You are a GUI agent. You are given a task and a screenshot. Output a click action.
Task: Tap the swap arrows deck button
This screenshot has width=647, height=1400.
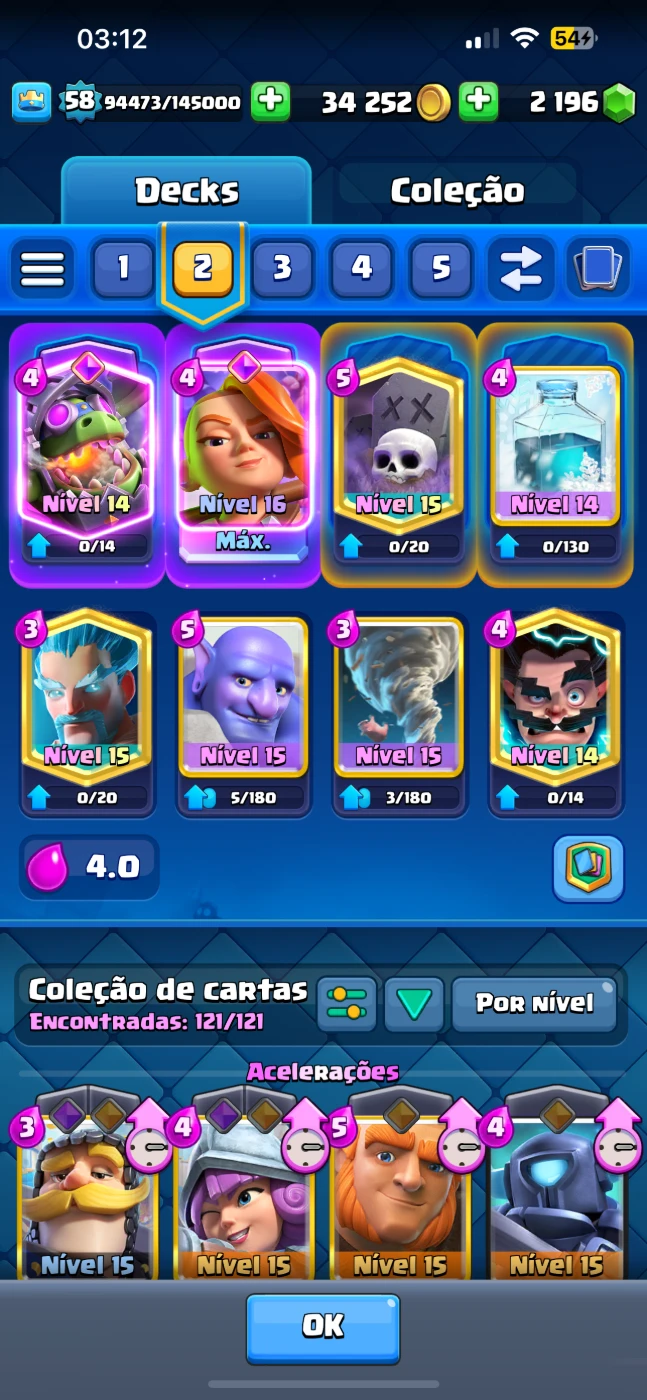coord(520,268)
